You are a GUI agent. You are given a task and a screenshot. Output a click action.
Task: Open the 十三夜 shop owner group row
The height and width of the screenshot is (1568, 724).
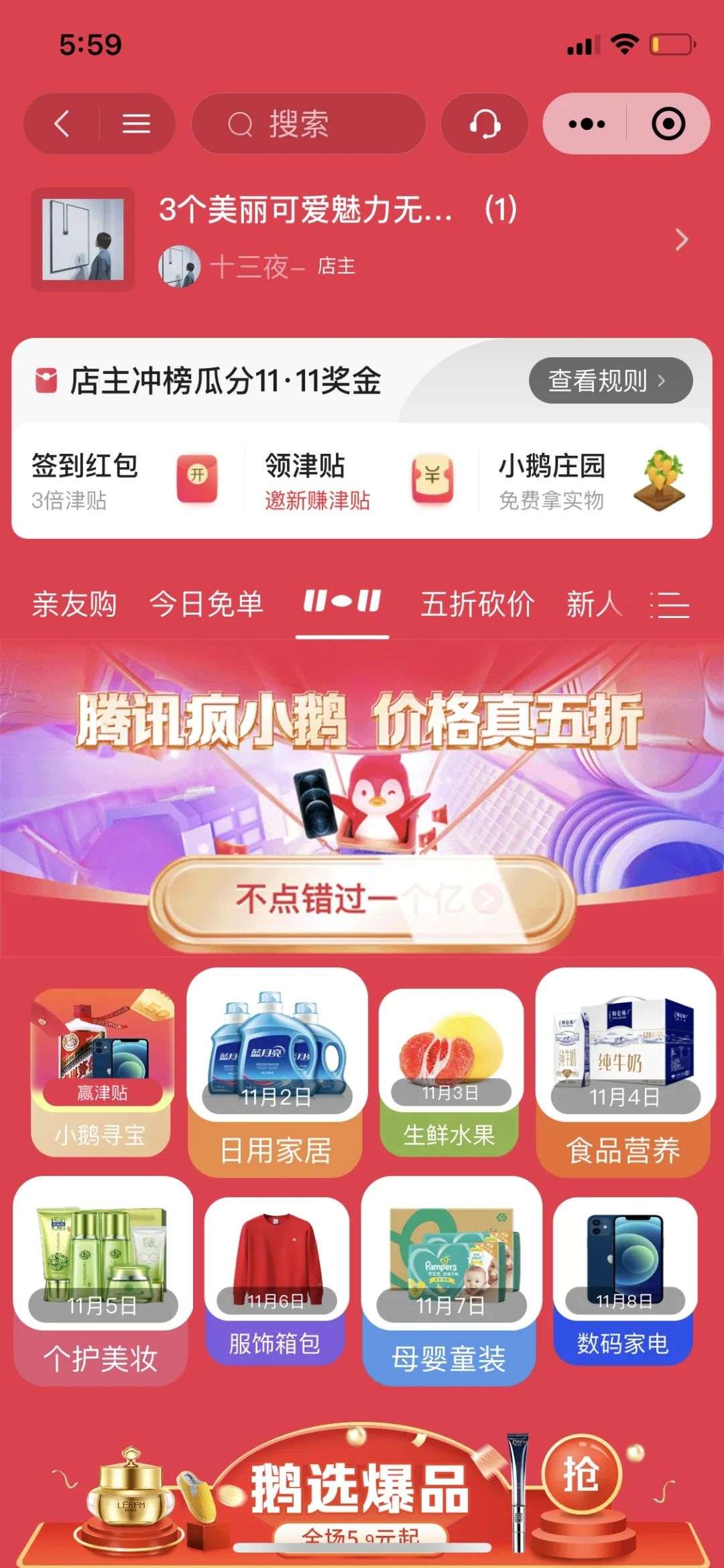(362, 239)
